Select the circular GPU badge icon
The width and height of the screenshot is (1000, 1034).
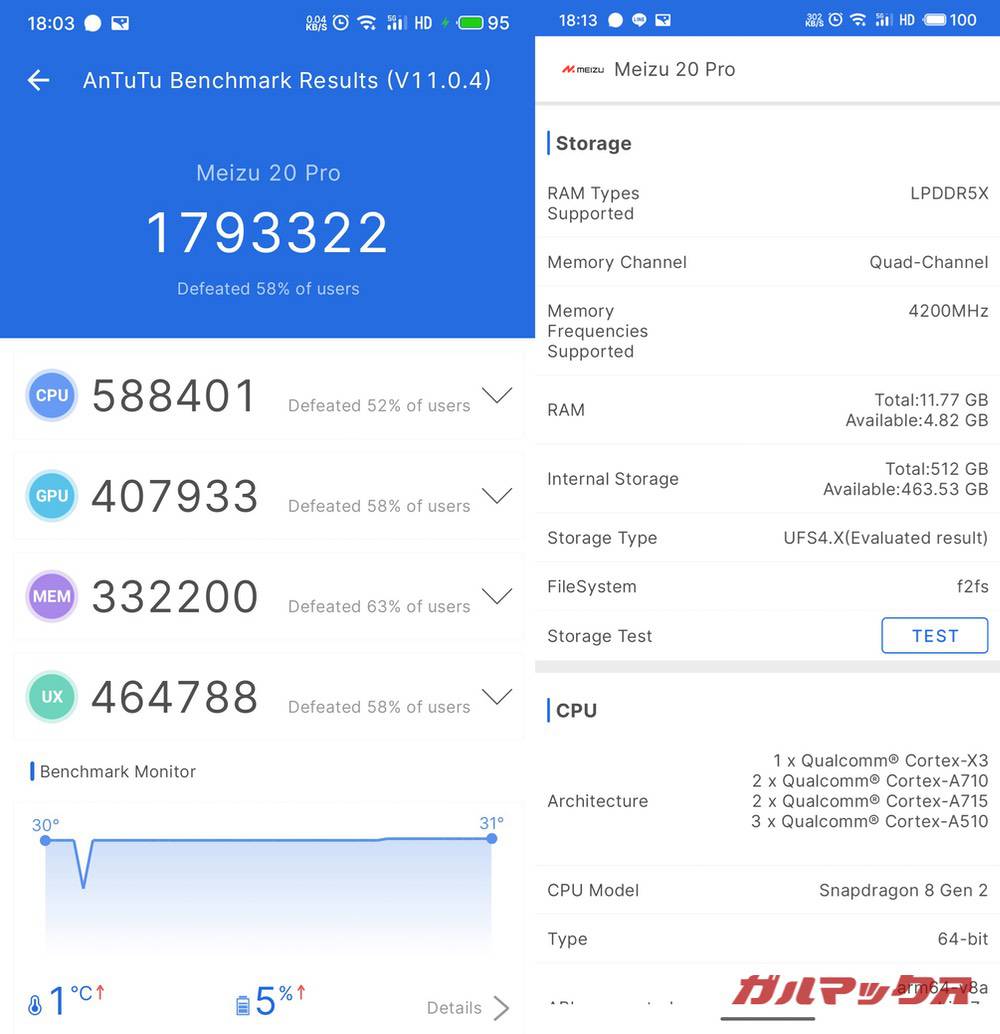coord(51,496)
